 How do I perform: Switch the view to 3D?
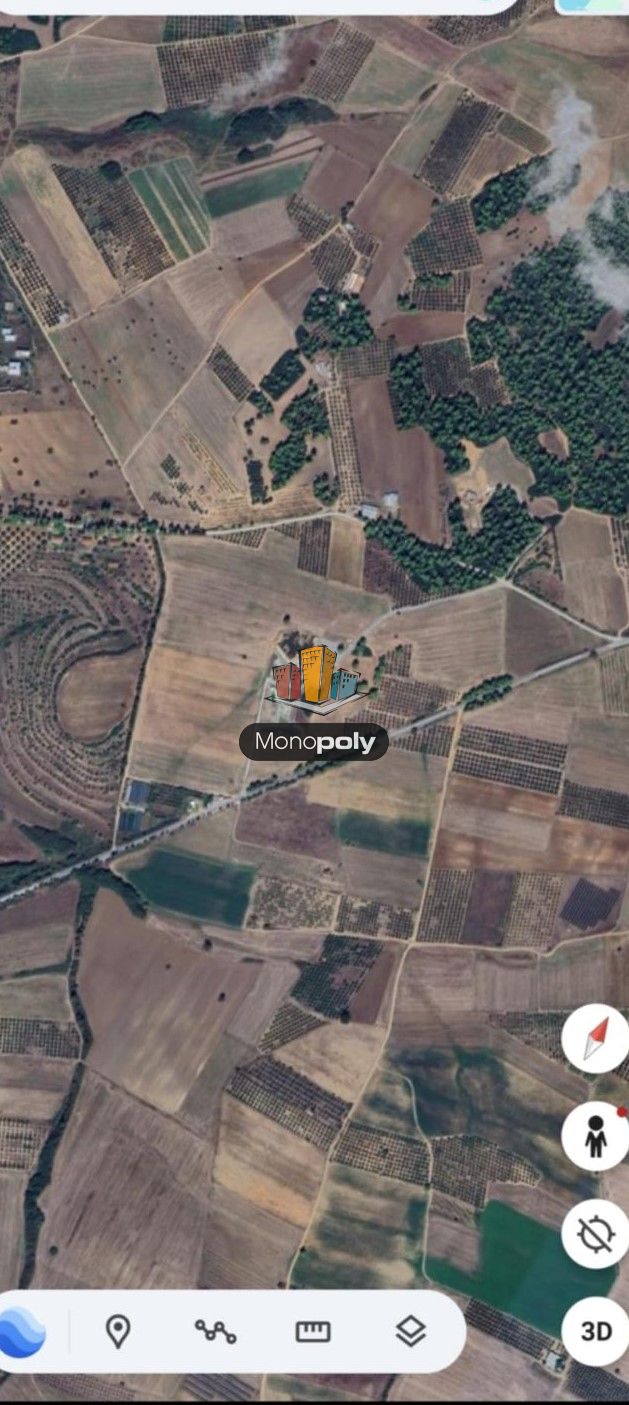[x=596, y=1332]
